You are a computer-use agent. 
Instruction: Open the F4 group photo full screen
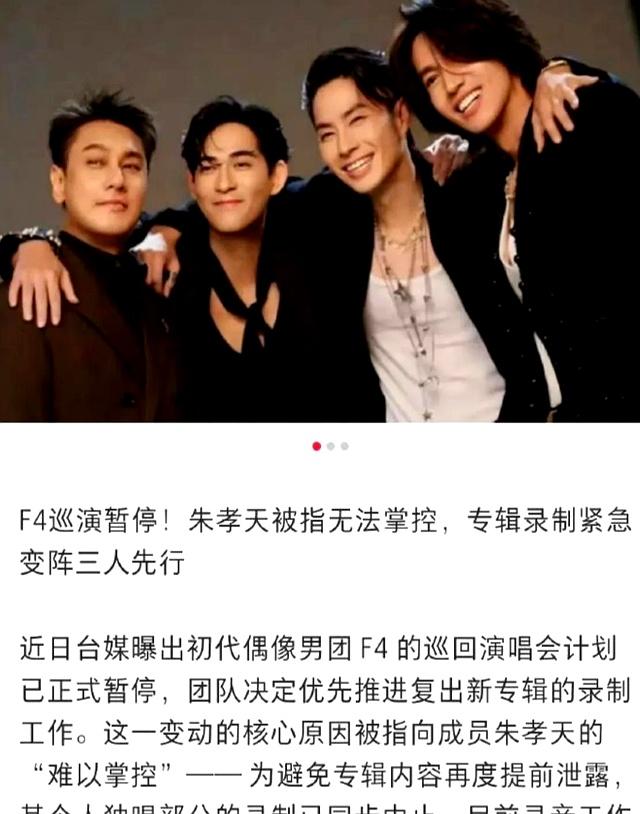coord(320,210)
